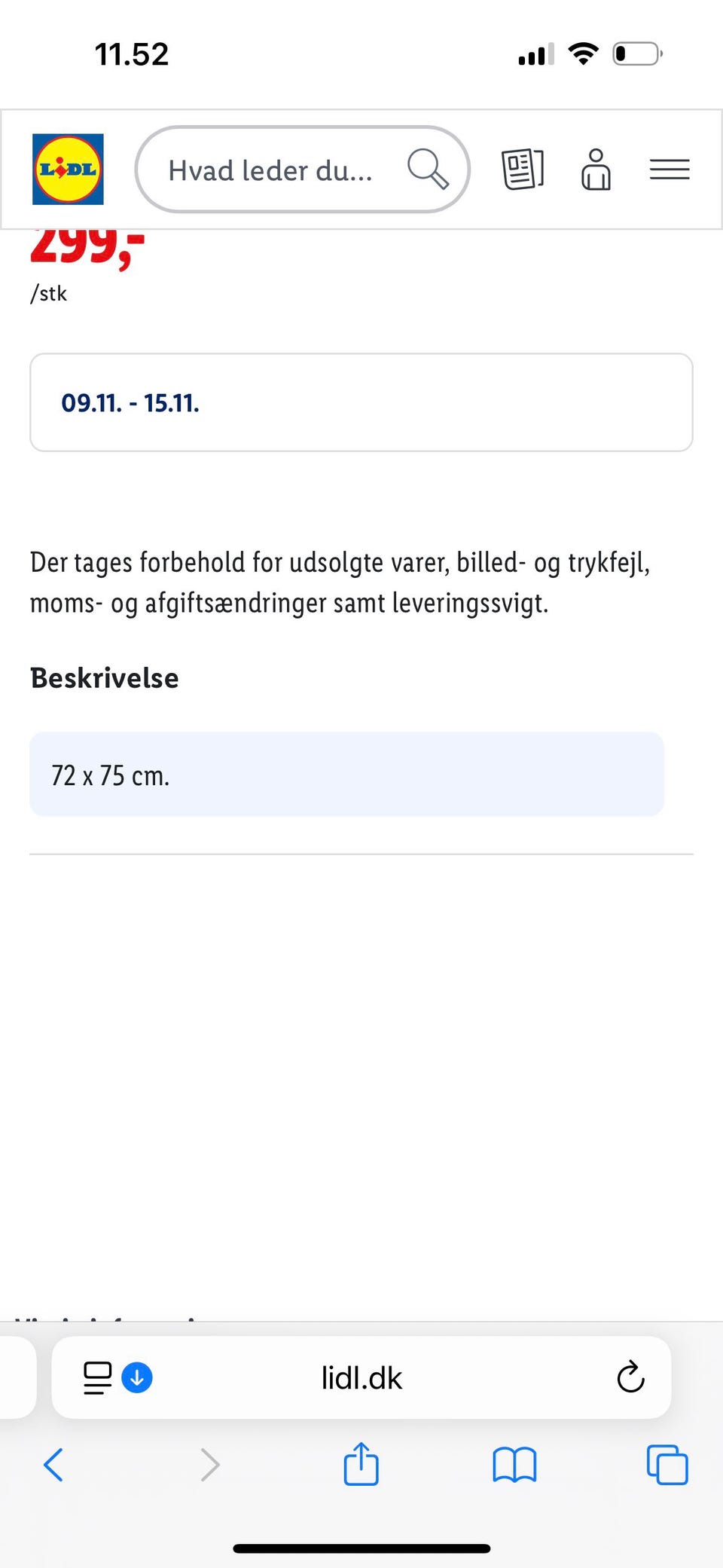This screenshot has width=723, height=1568.
Task: Tap the Beskrivelse heading
Action: click(104, 677)
